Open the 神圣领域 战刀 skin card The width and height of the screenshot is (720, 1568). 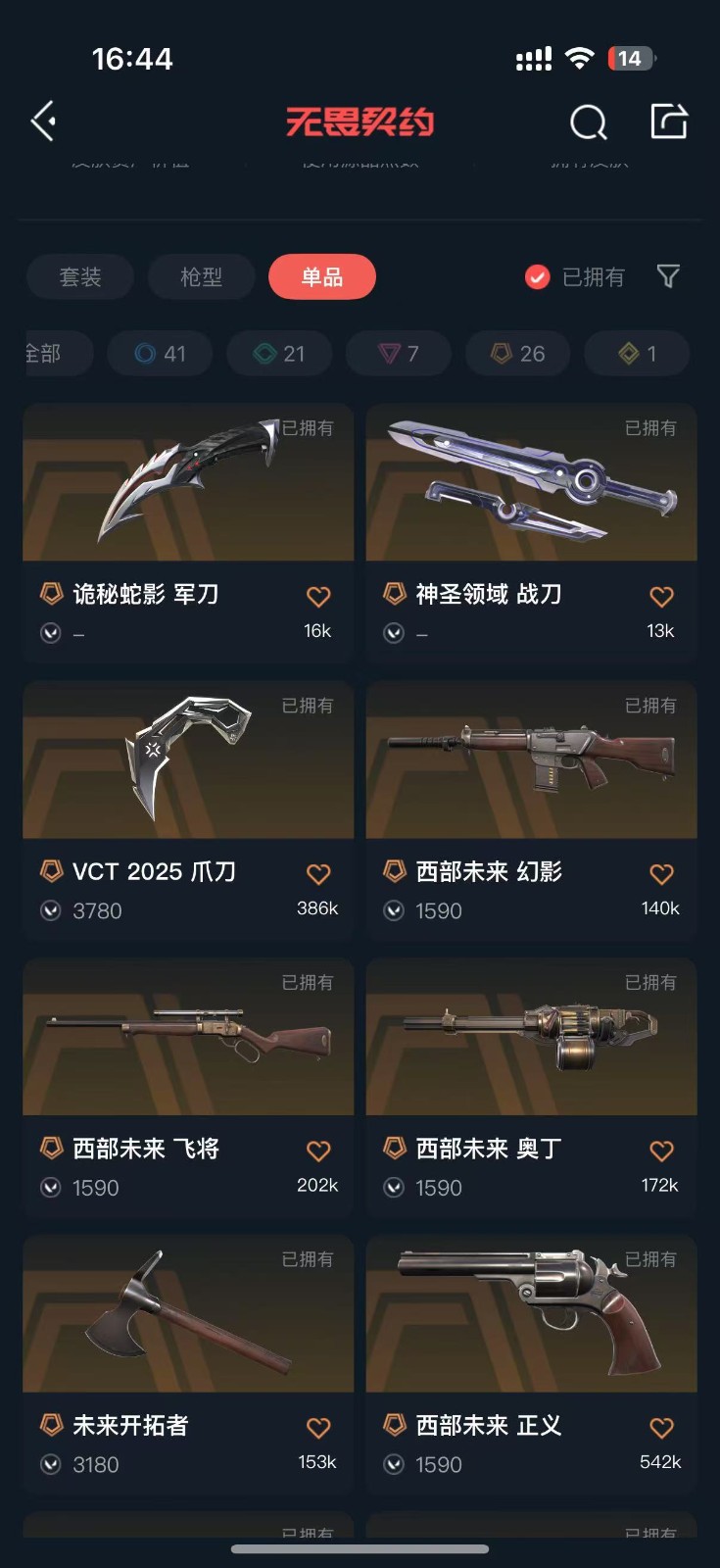[531, 533]
